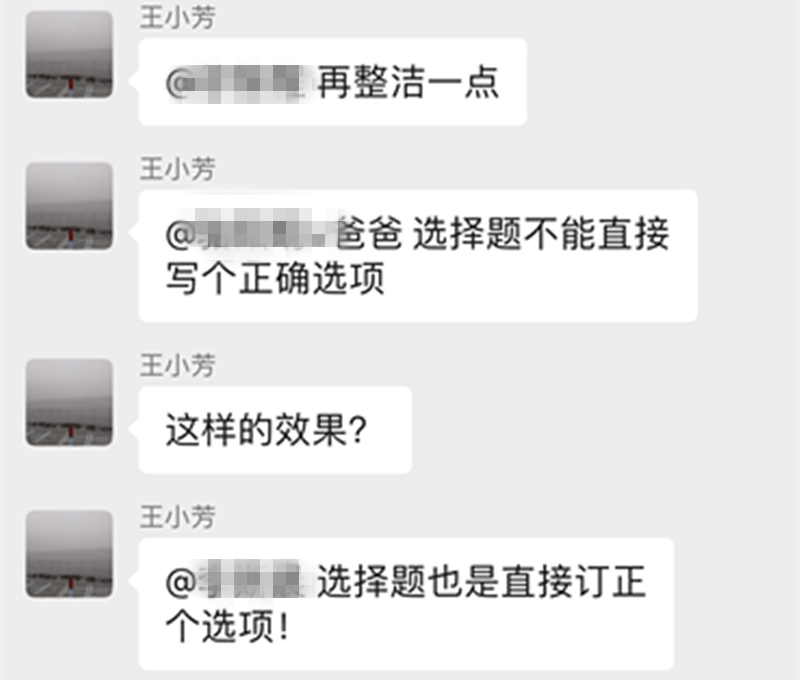Tap 王小芳's avatar next to the 选择题不能直接写个正确选项 message
Image resolution: width=800 pixels, height=680 pixels.
coord(69,206)
